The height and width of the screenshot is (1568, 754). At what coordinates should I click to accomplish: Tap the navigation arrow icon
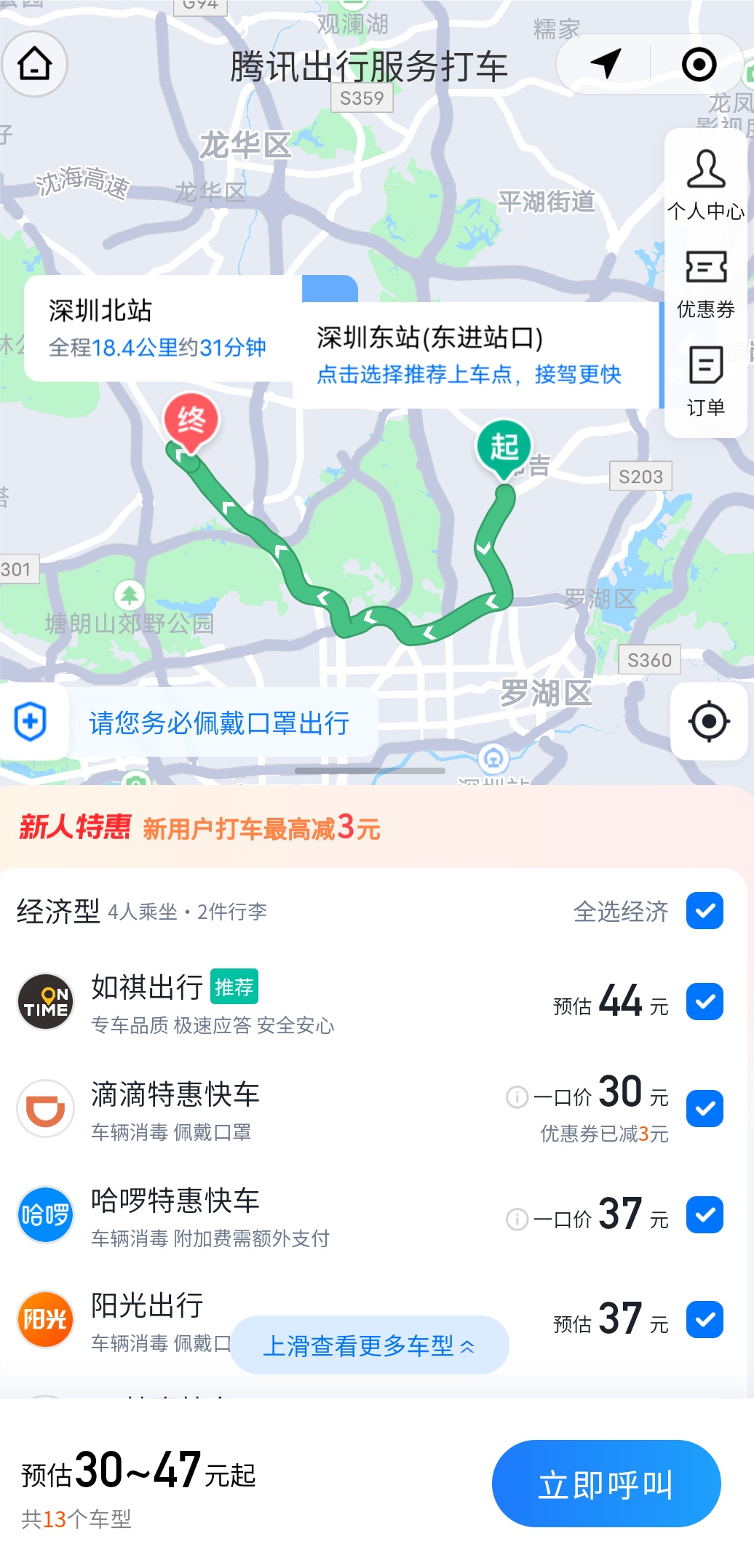605,64
